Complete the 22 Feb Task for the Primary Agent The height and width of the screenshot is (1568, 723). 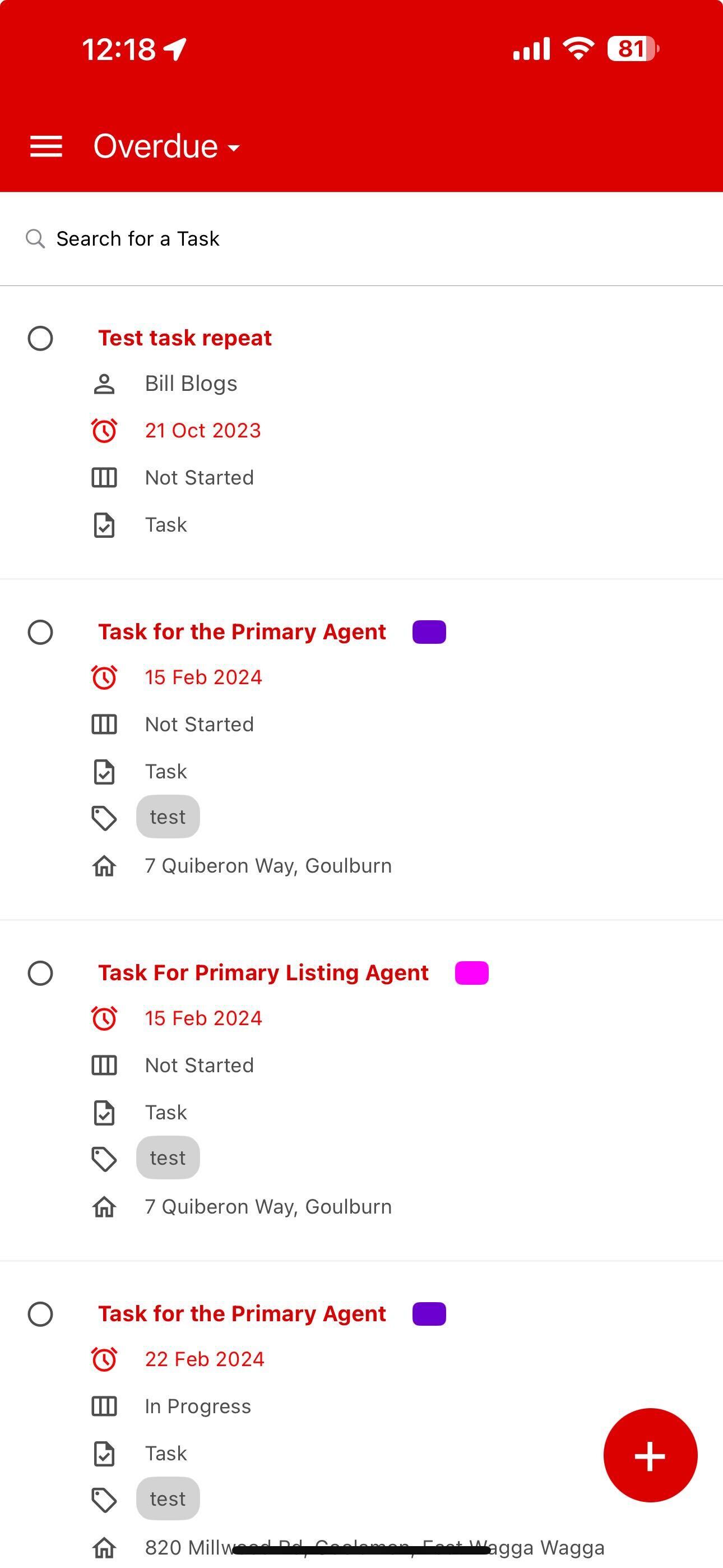(x=40, y=1314)
